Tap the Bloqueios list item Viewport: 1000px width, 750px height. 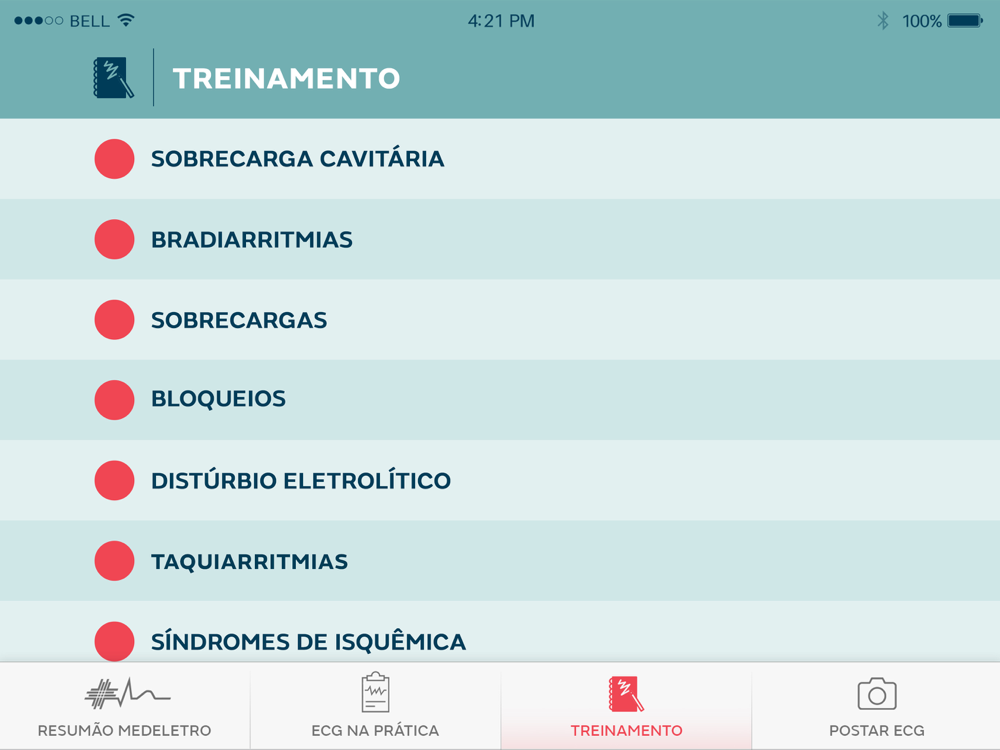click(500, 400)
